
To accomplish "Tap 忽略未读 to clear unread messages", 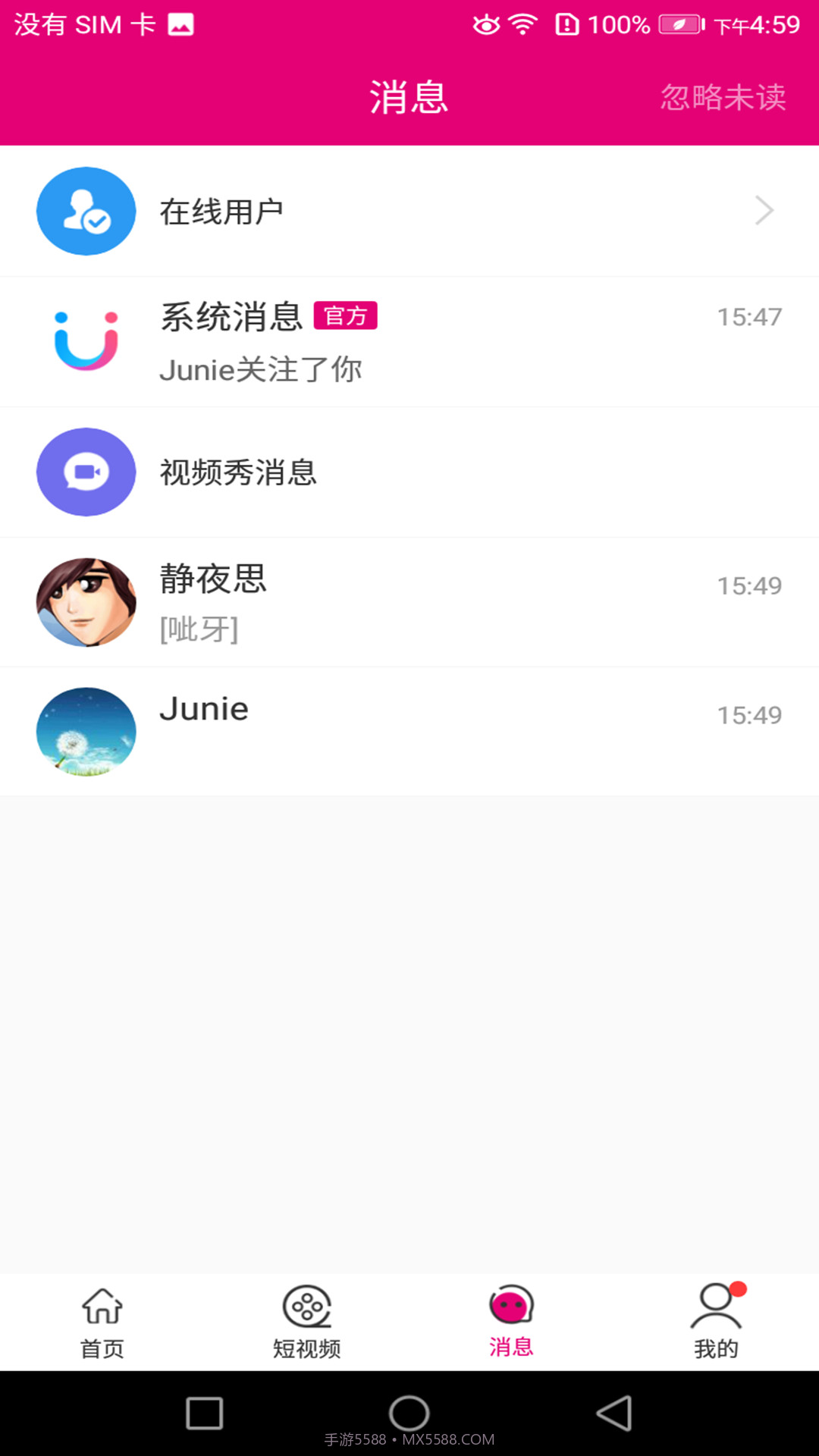I will [x=723, y=97].
